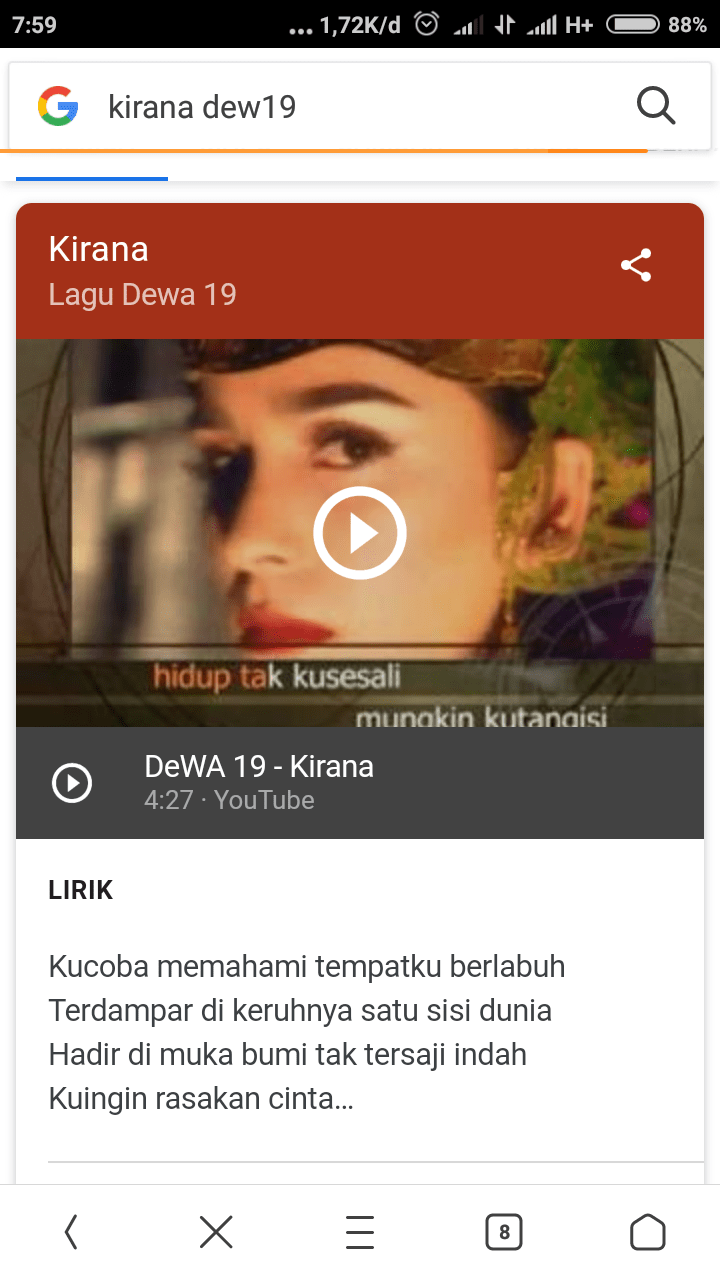Go back with the browser back arrow
The height and width of the screenshot is (1280, 720).
click(x=71, y=1232)
